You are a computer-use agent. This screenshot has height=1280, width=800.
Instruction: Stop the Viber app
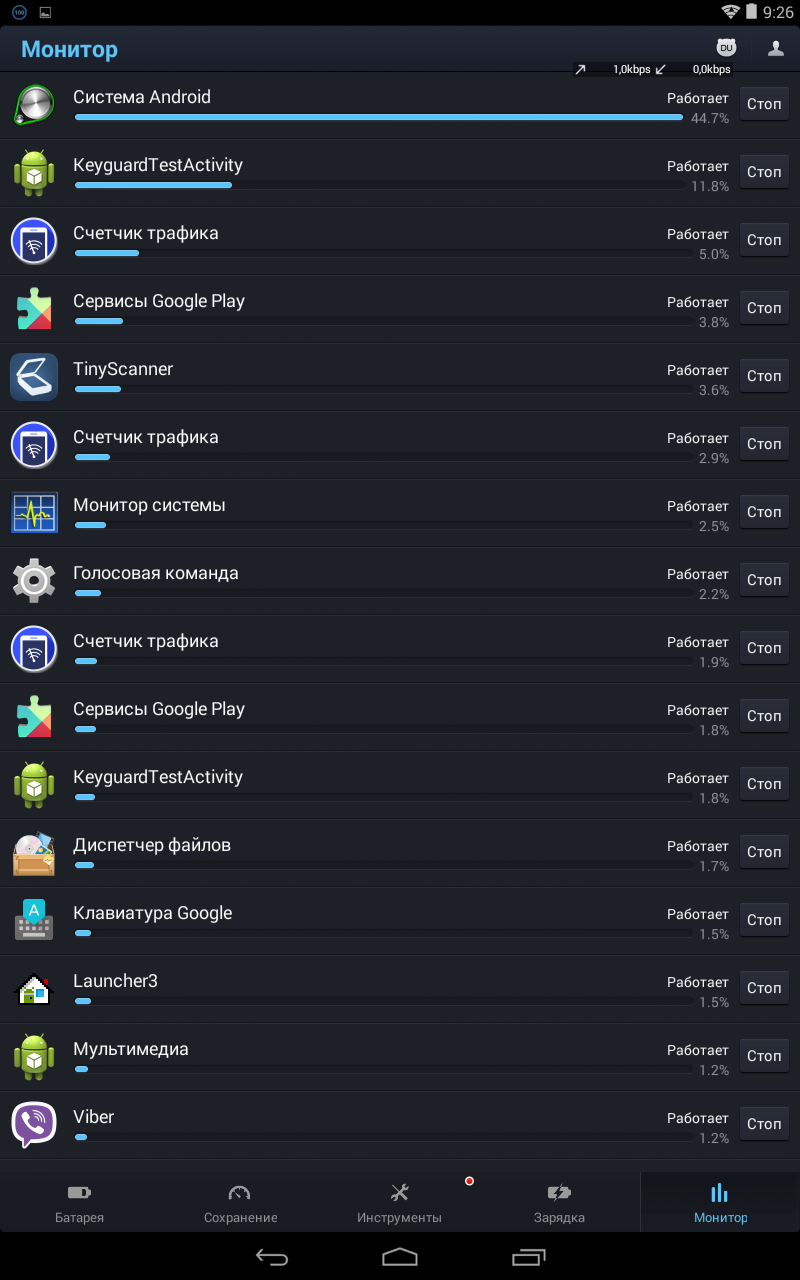click(x=764, y=1124)
